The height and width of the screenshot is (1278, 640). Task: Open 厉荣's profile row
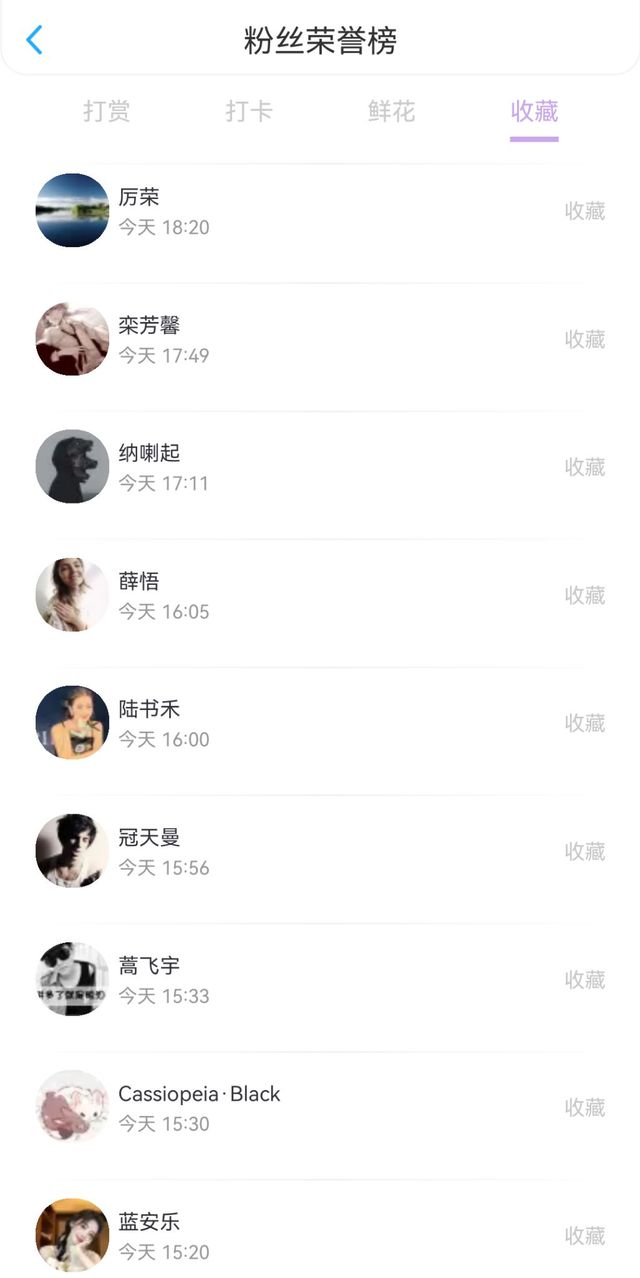pos(320,211)
